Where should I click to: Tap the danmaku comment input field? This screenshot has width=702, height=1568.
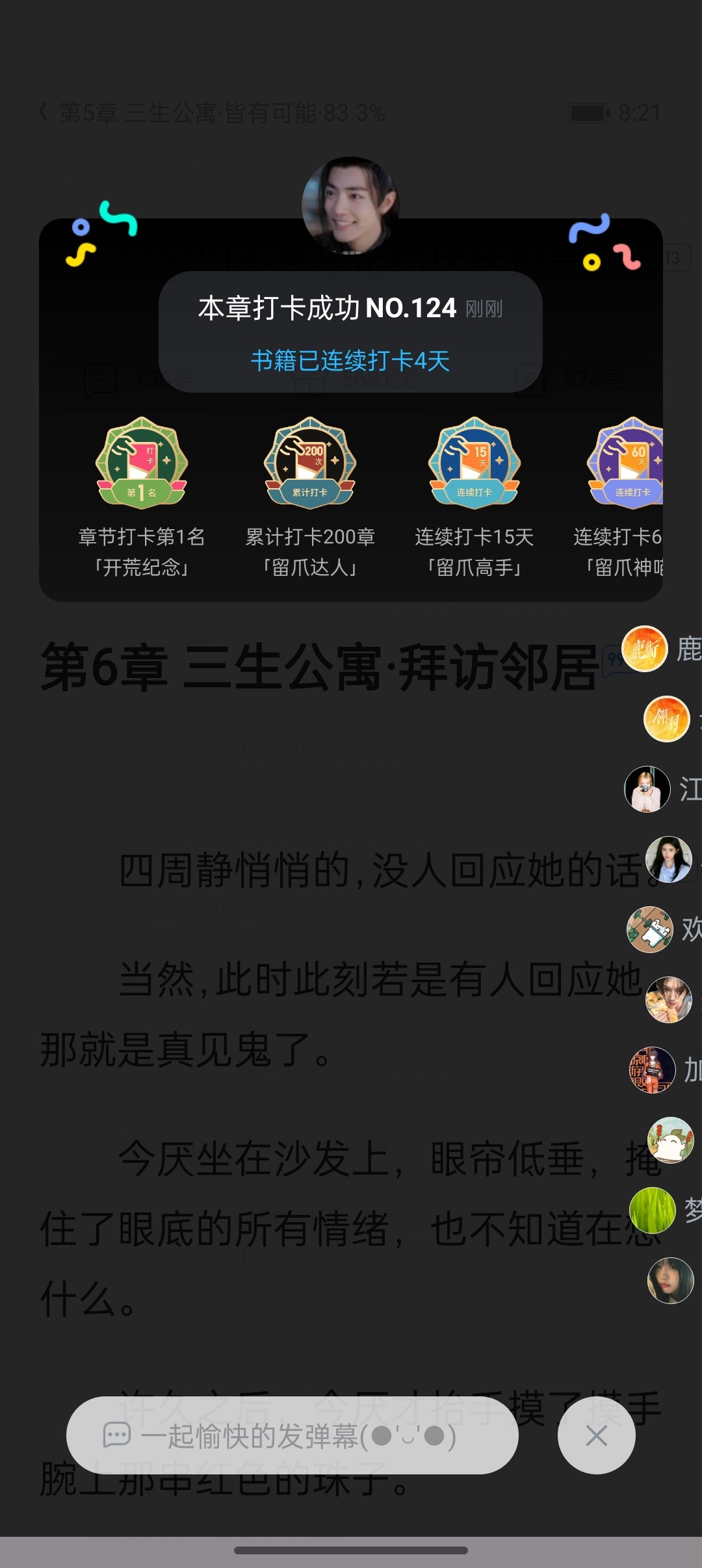[x=292, y=1435]
